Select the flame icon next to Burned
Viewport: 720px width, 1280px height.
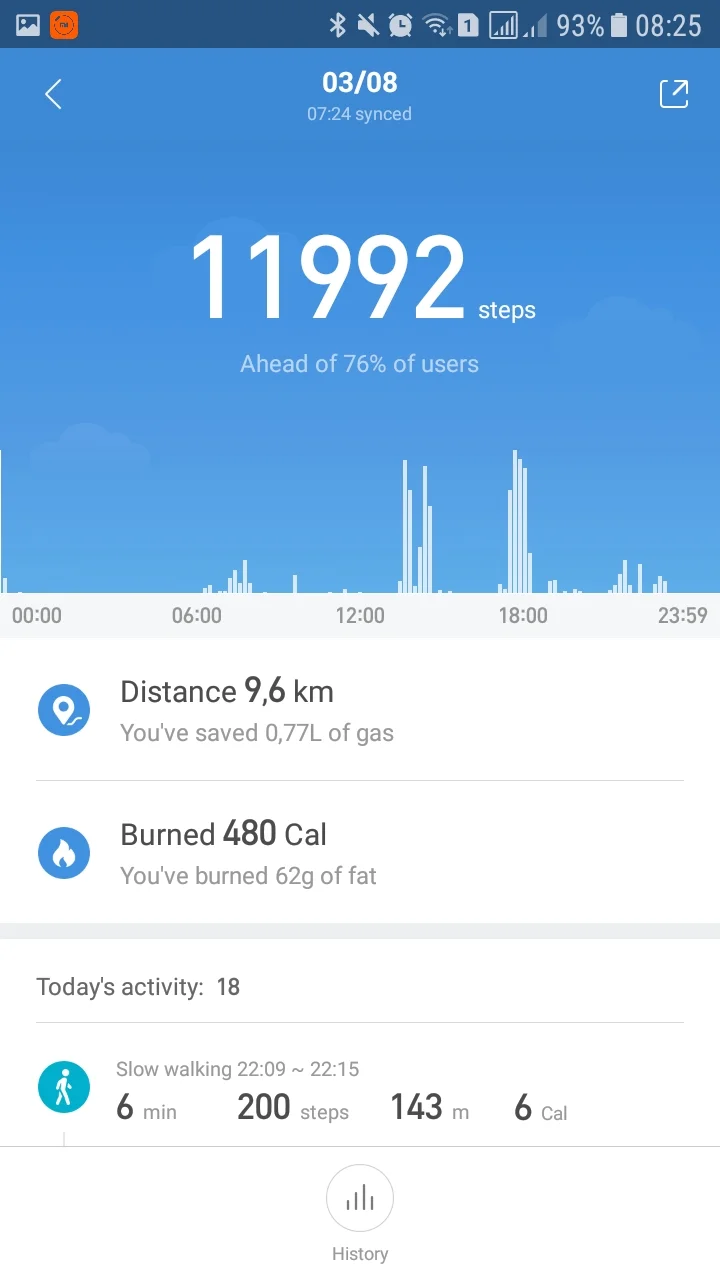pos(64,852)
